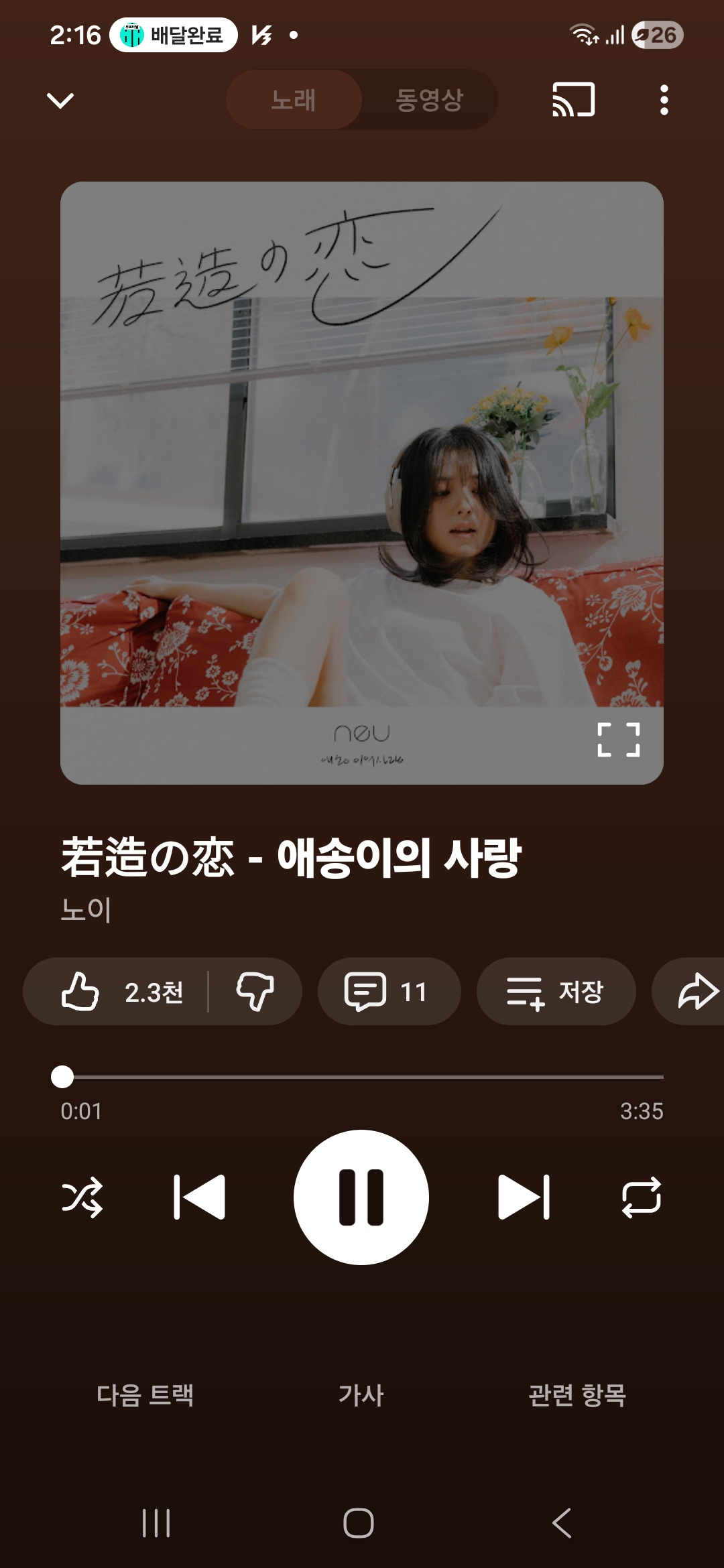The width and height of the screenshot is (724, 1568).
Task: Open the three-dot overflow menu
Action: (x=664, y=100)
